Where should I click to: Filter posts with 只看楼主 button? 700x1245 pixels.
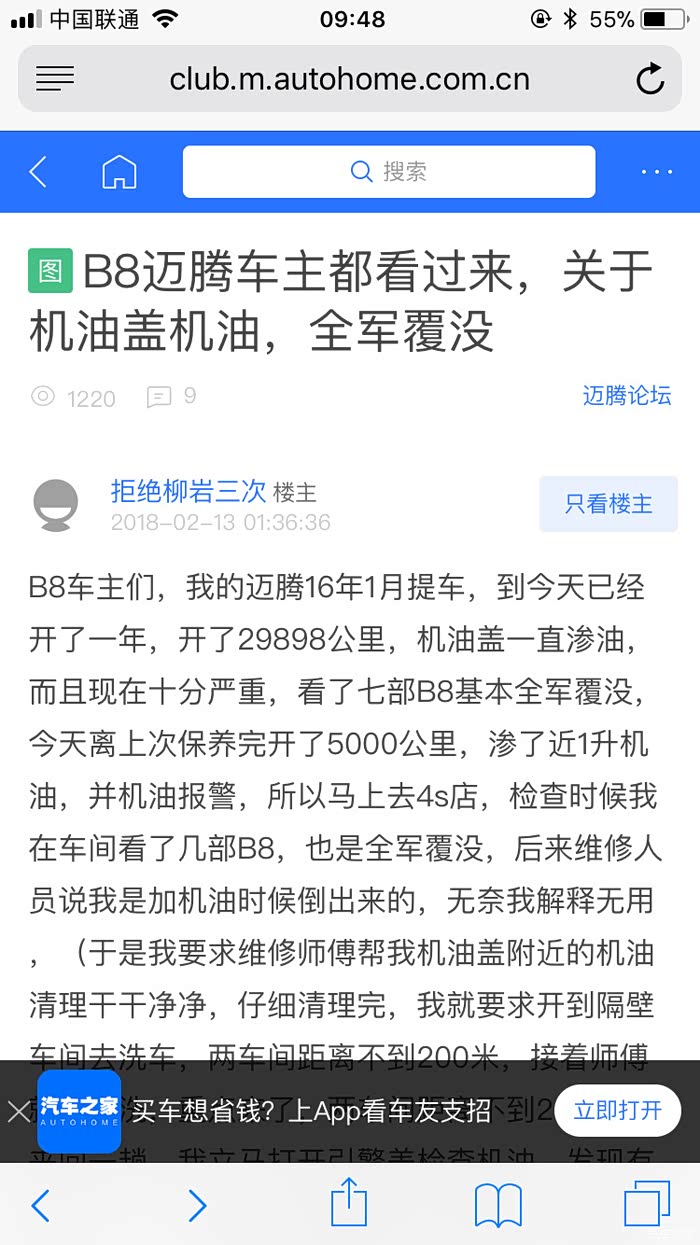(x=608, y=504)
